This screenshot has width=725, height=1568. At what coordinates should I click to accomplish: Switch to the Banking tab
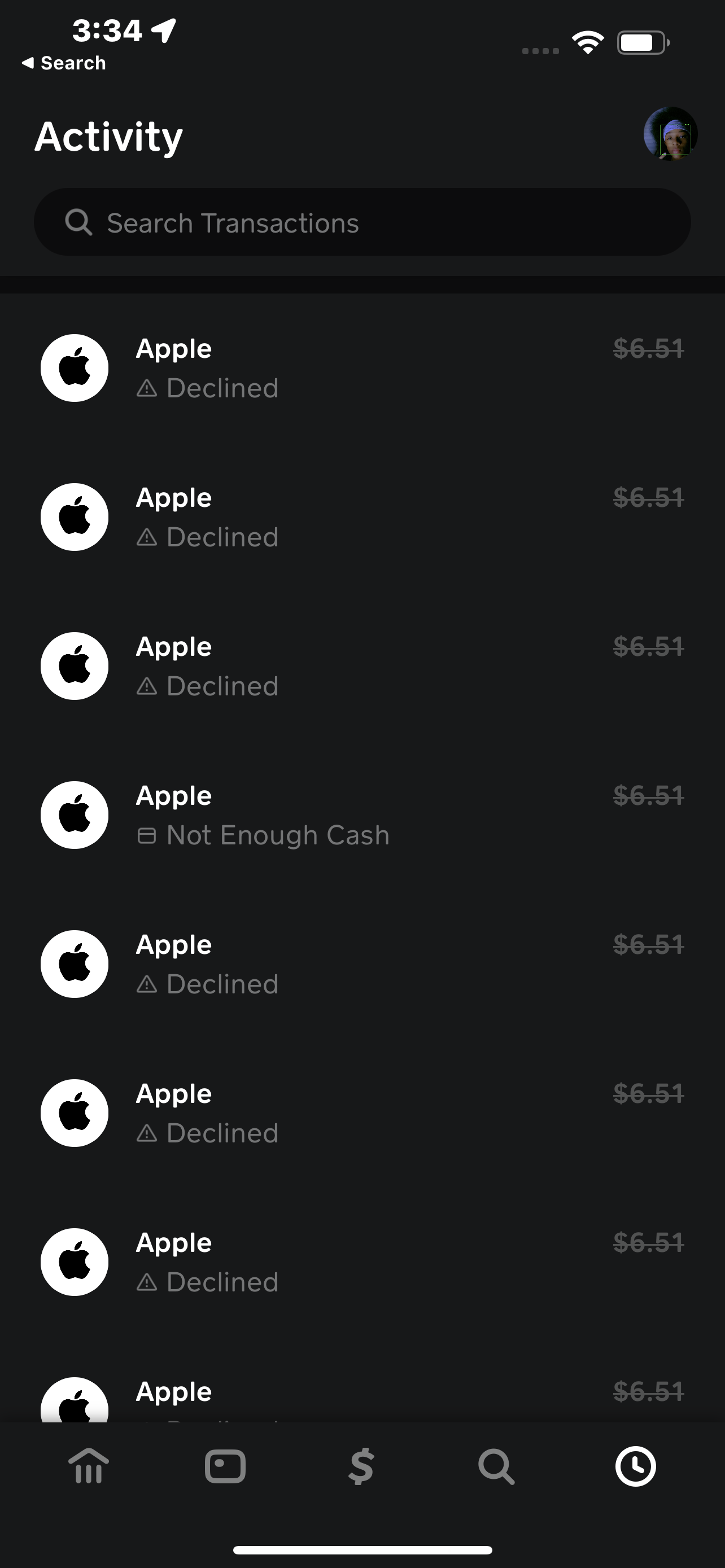tap(89, 1466)
